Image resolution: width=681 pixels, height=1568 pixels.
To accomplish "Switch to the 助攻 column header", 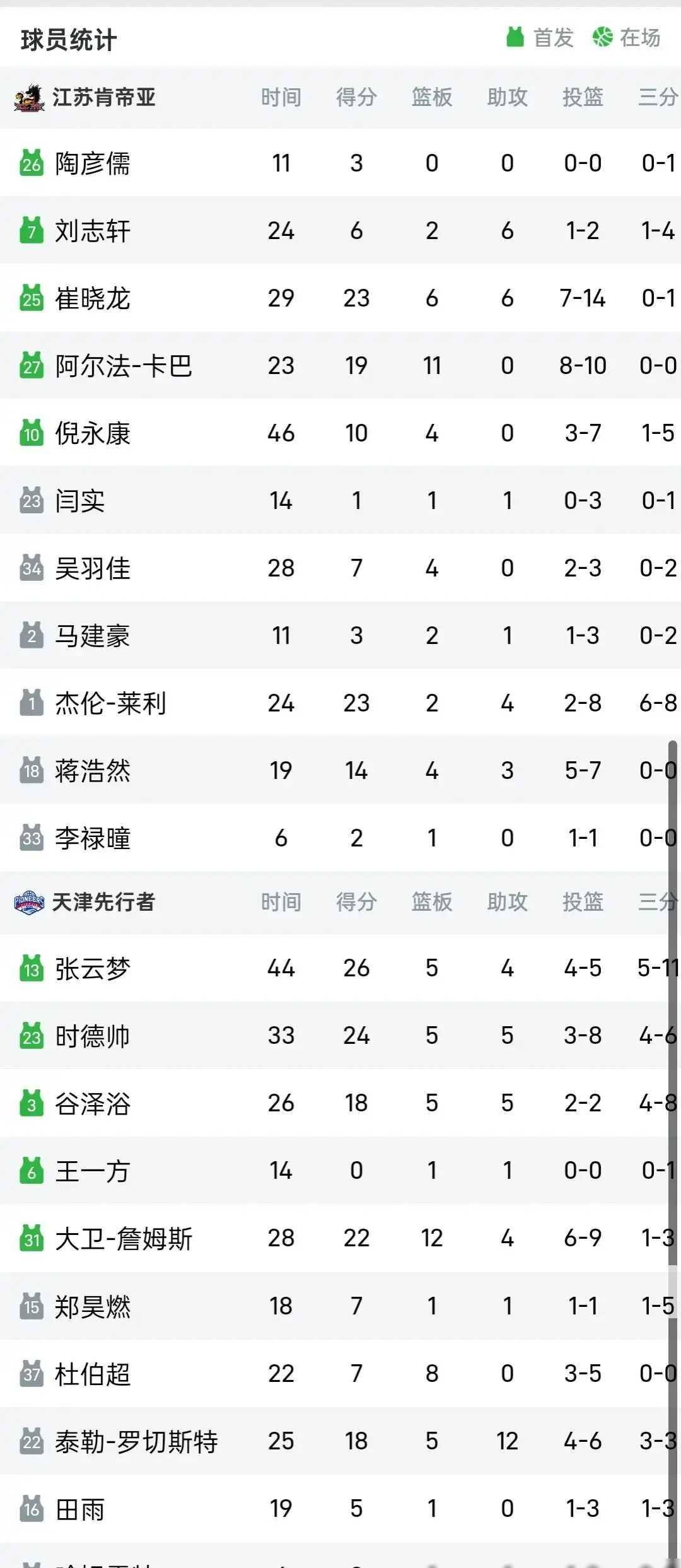I will [508, 98].
